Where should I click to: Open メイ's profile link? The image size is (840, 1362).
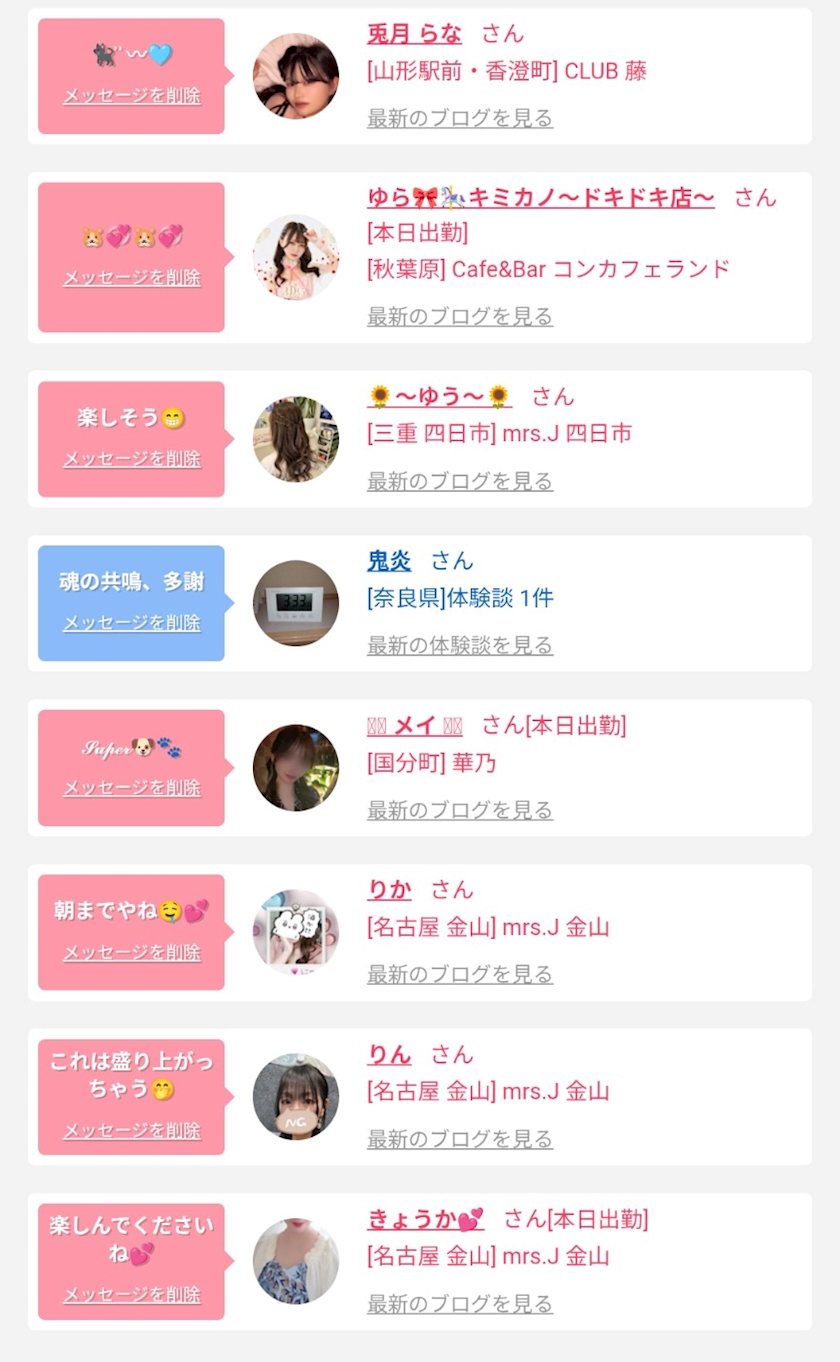point(414,726)
